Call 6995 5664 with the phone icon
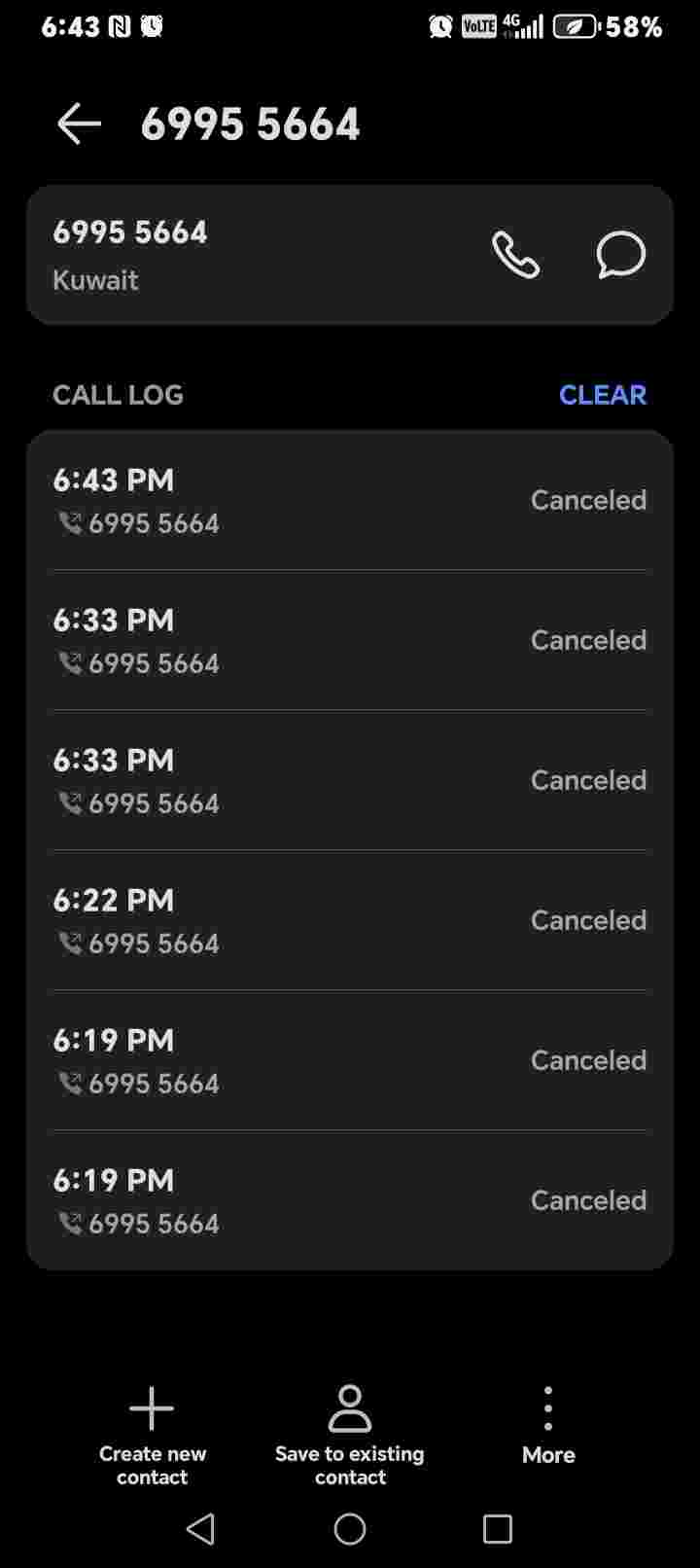The width and height of the screenshot is (700, 1568). point(515,255)
